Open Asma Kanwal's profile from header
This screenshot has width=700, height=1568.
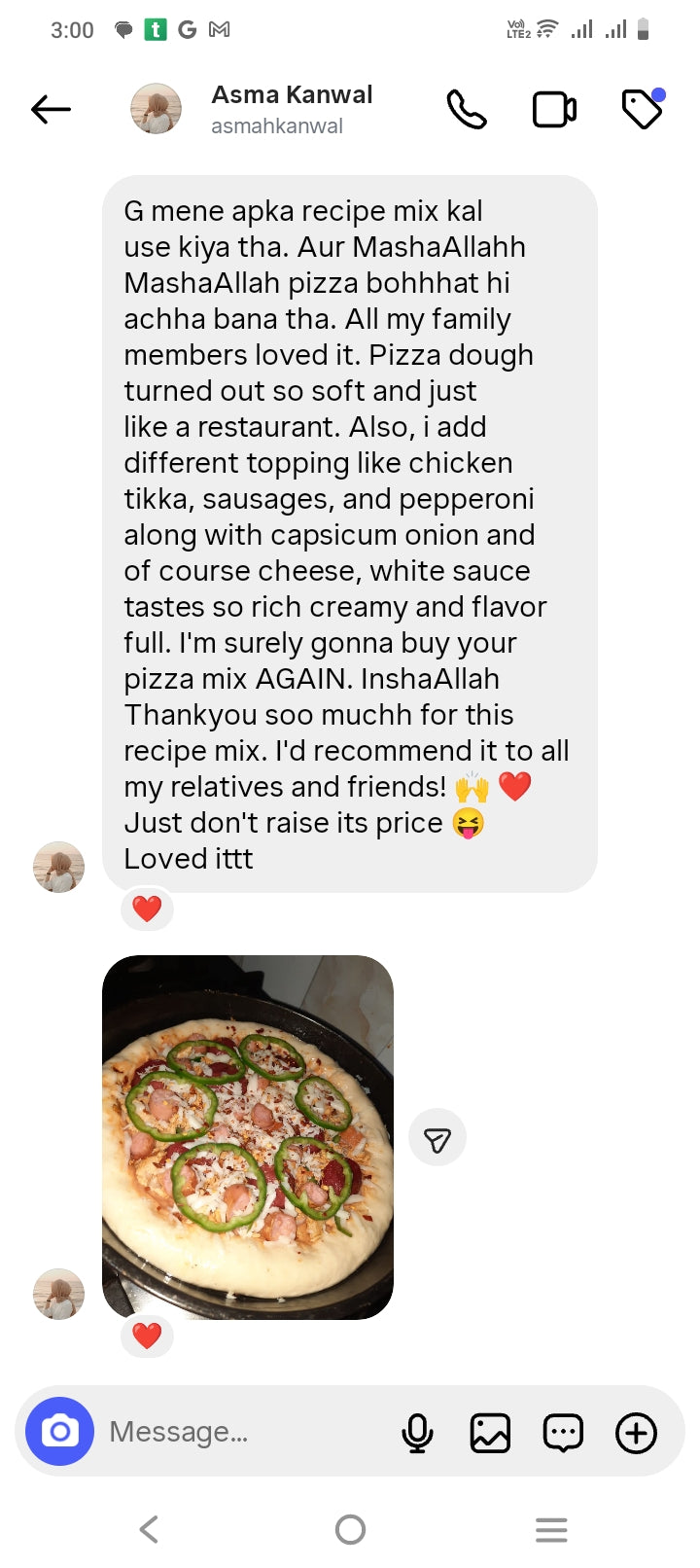pyautogui.click(x=291, y=109)
